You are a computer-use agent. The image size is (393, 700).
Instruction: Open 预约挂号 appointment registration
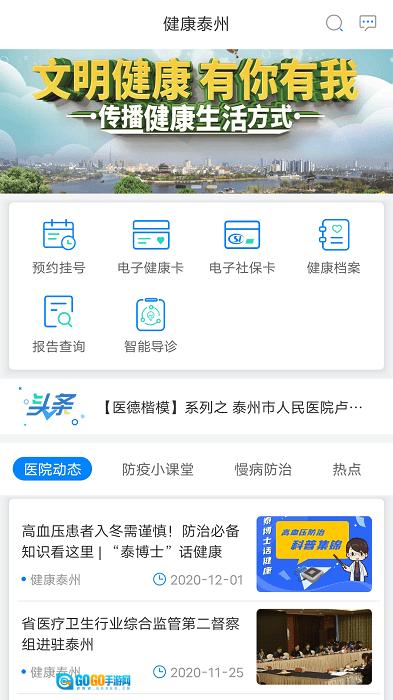coord(59,247)
